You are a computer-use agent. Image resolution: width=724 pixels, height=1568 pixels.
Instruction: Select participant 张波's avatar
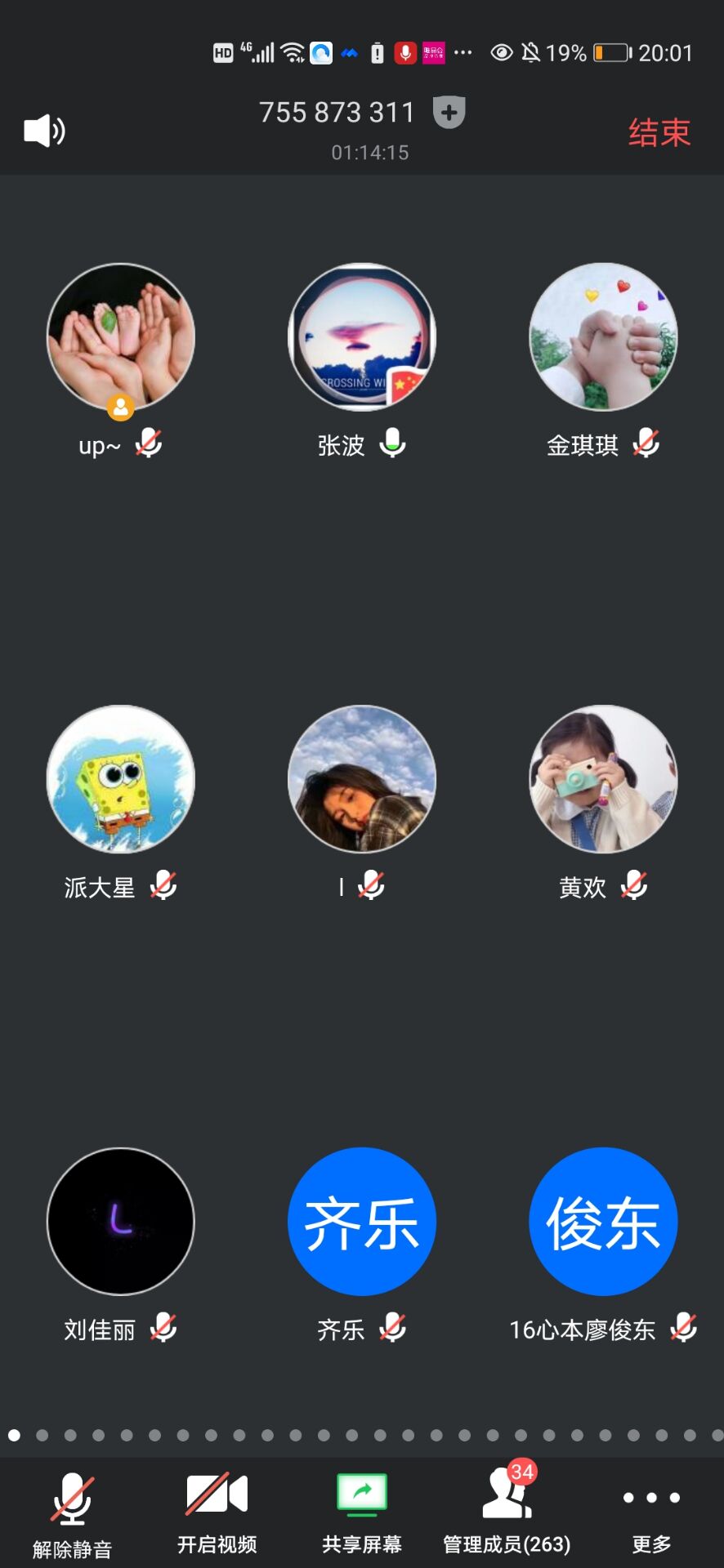(362, 336)
